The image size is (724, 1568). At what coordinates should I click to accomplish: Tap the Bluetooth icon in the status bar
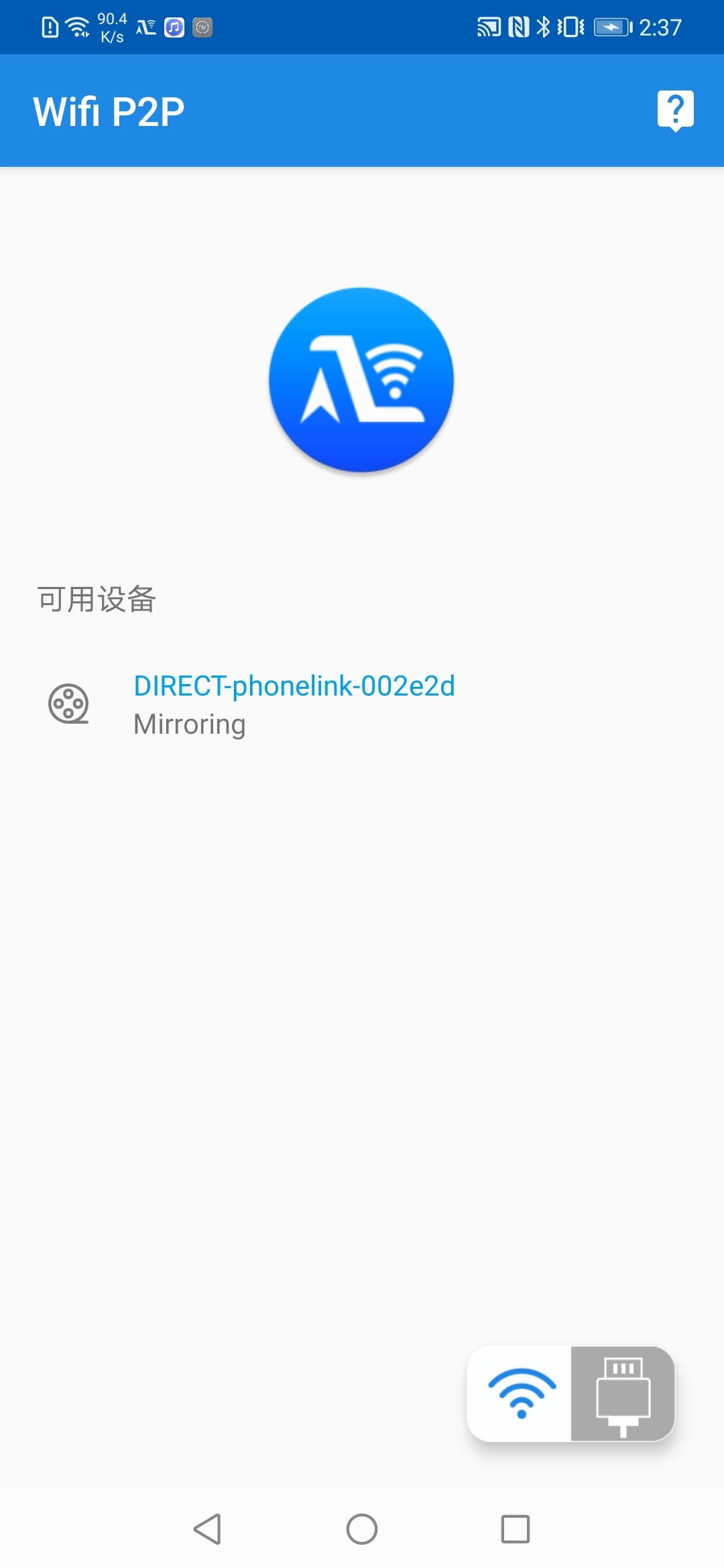pos(544,27)
